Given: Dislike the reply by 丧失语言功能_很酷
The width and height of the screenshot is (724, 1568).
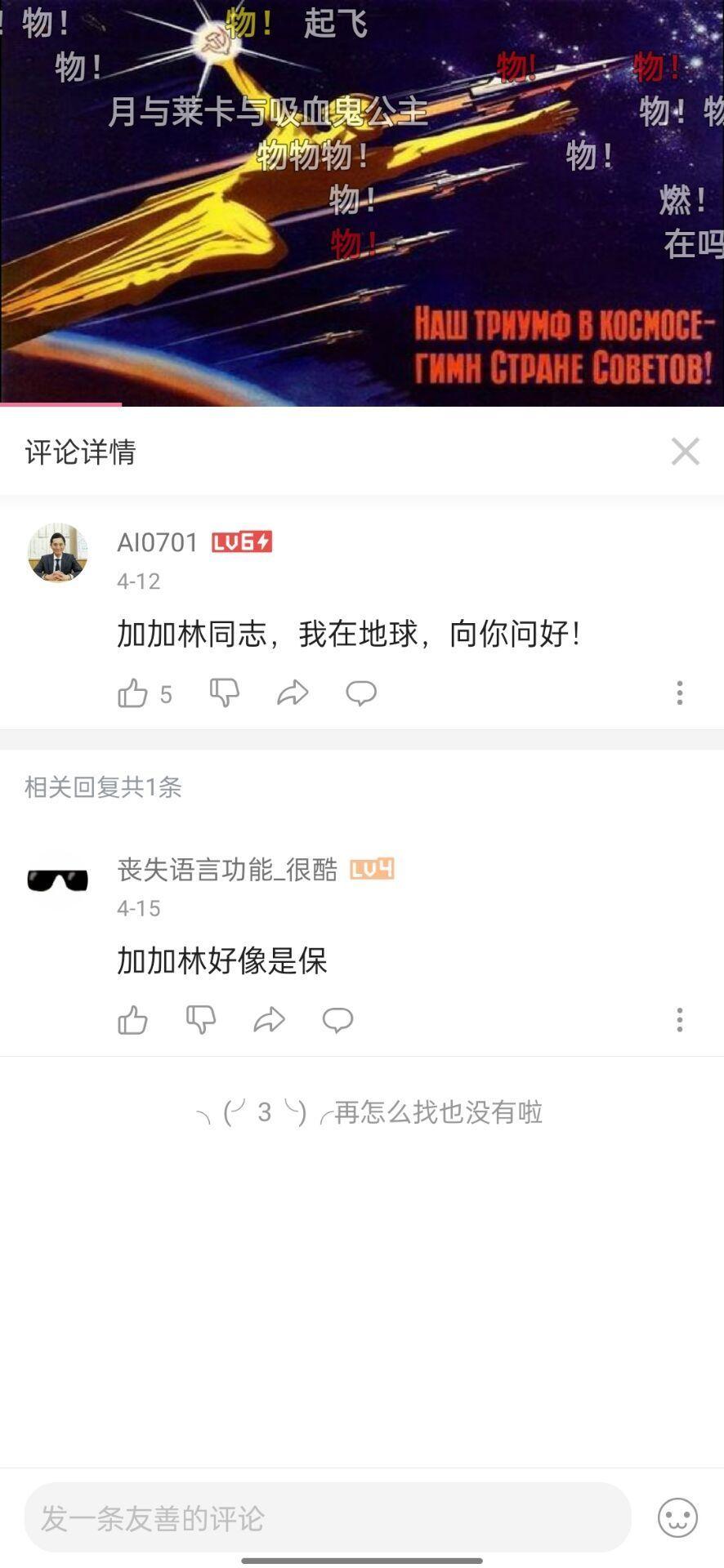Looking at the screenshot, I should 201,1020.
